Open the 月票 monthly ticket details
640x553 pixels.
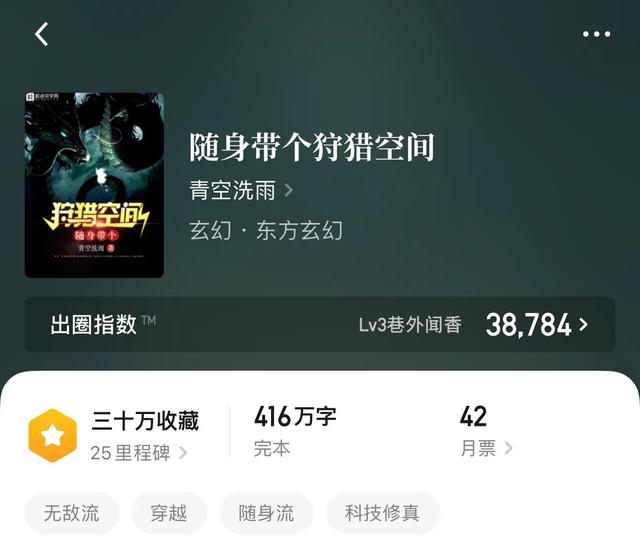pyautogui.click(x=486, y=448)
